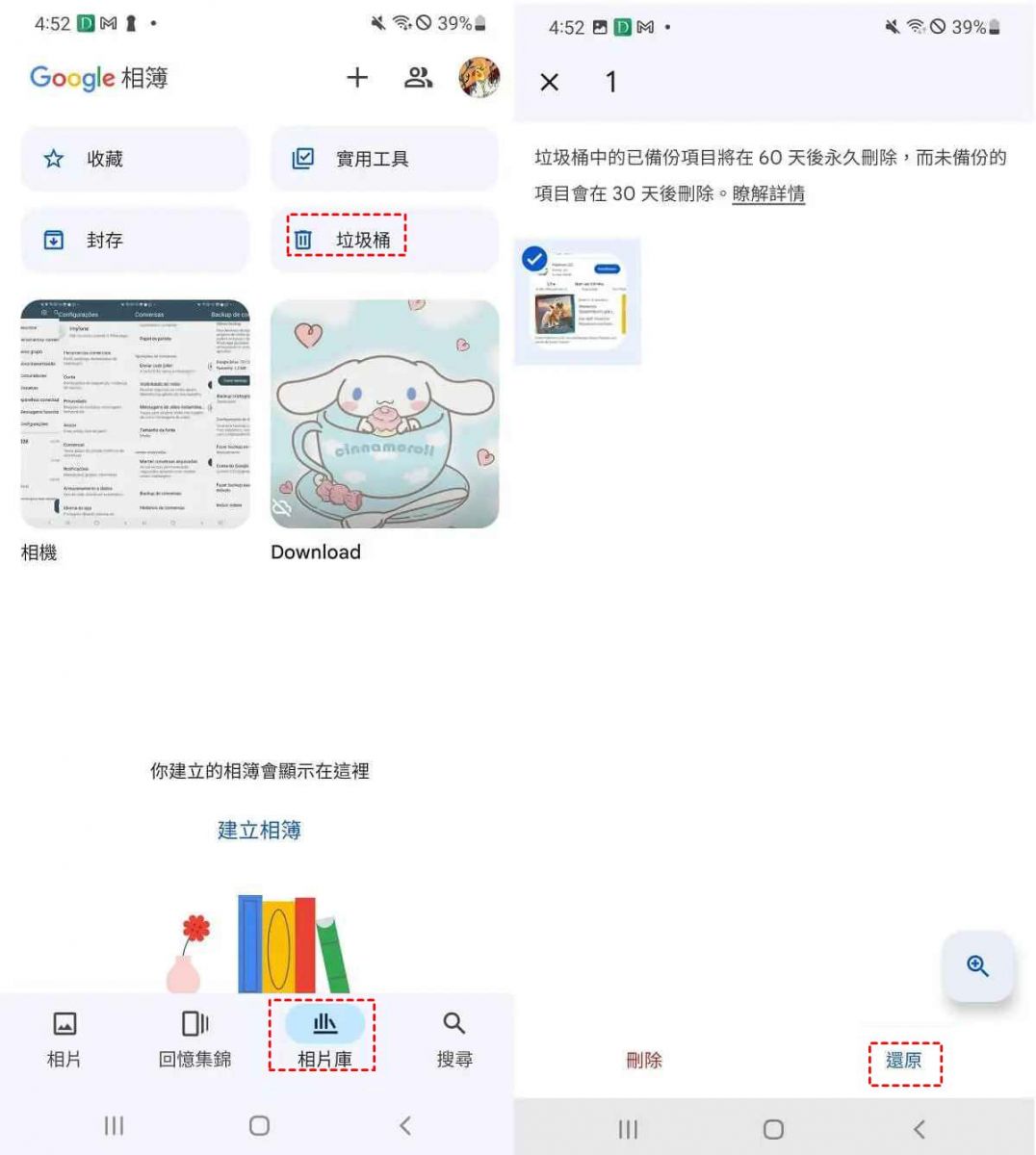The width and height of the screenshot is (1036, 1155).
Task: Open the 瞭解詳情 learn more link
Action: coord(767,193)
